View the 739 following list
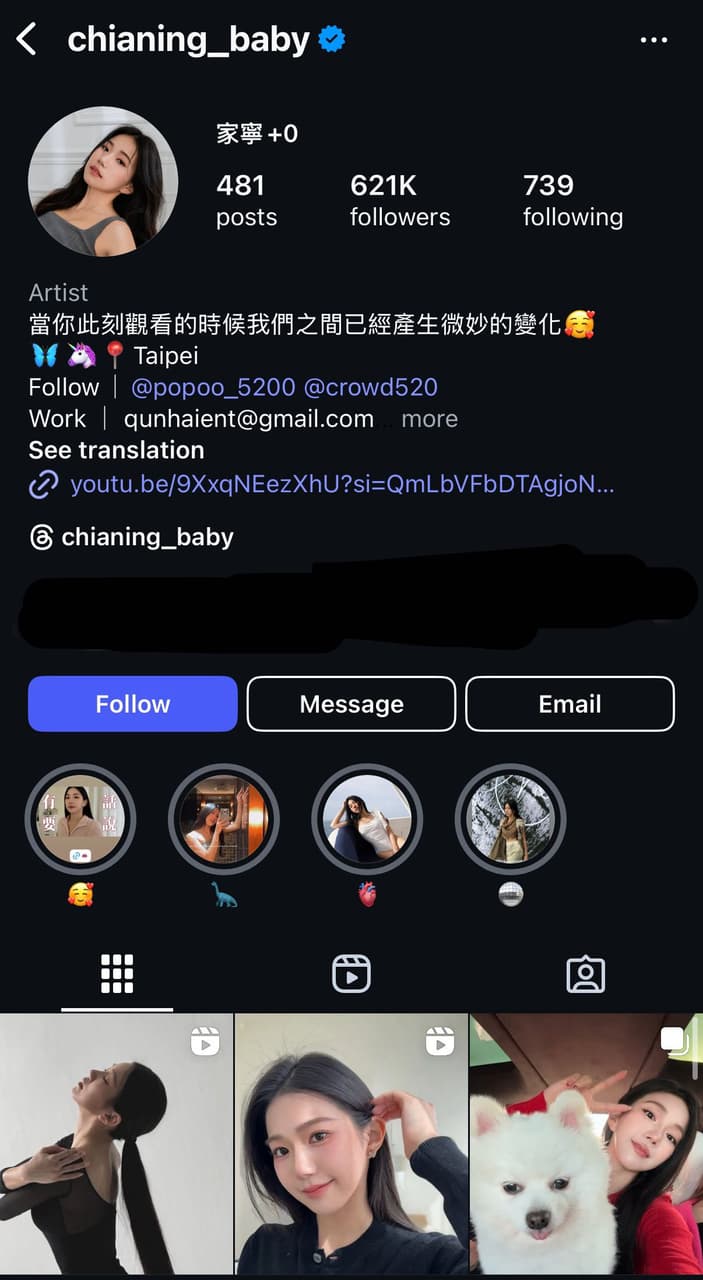Viewport: 703px width, 1280px height. 572,200
